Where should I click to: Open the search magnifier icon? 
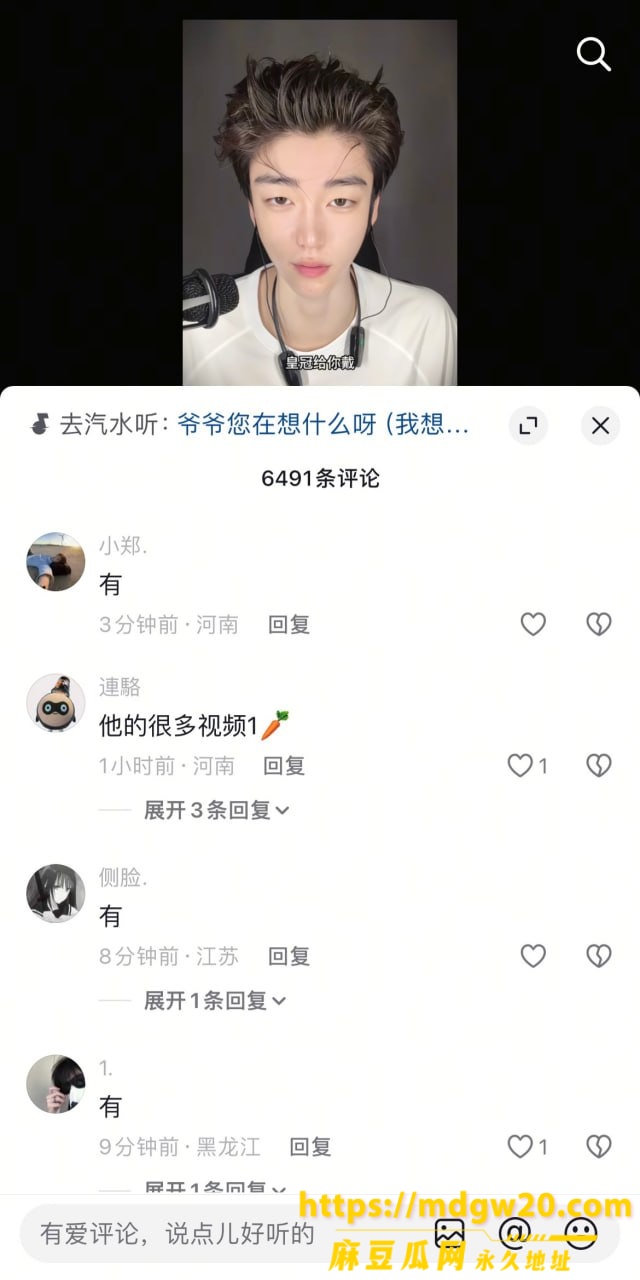(x=594, y=54)
